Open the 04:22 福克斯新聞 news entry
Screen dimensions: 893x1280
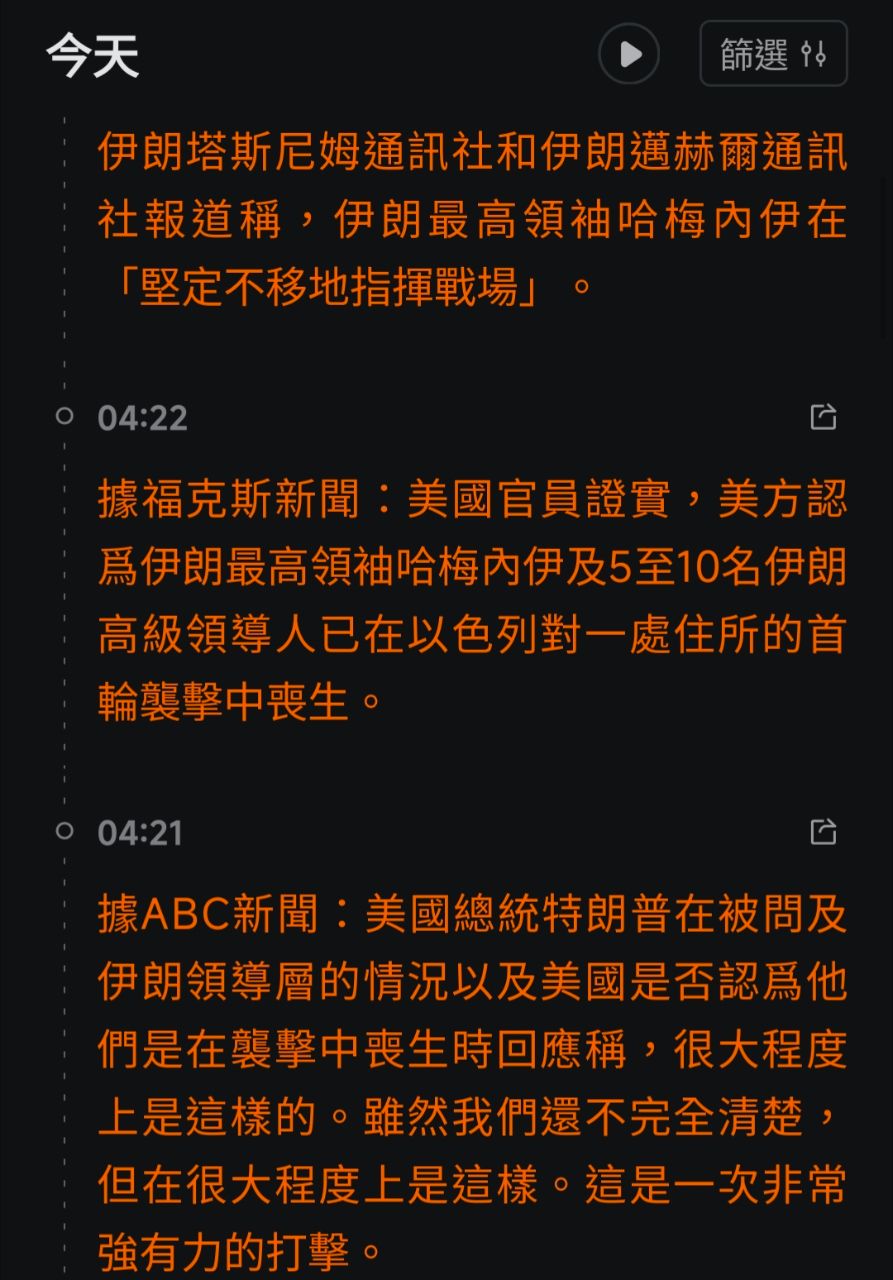(472, 600)
